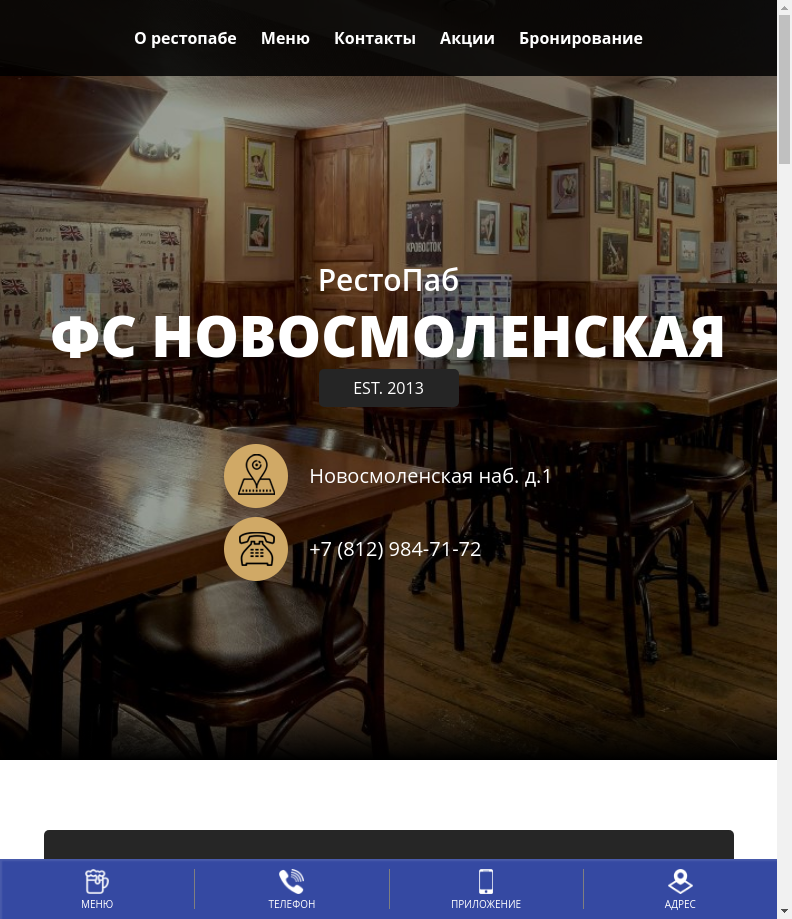The height and width of the screenshot is (919, 792).
Task: Call the number +7 (812) 984-71-72
Action: tap(395, 549)
